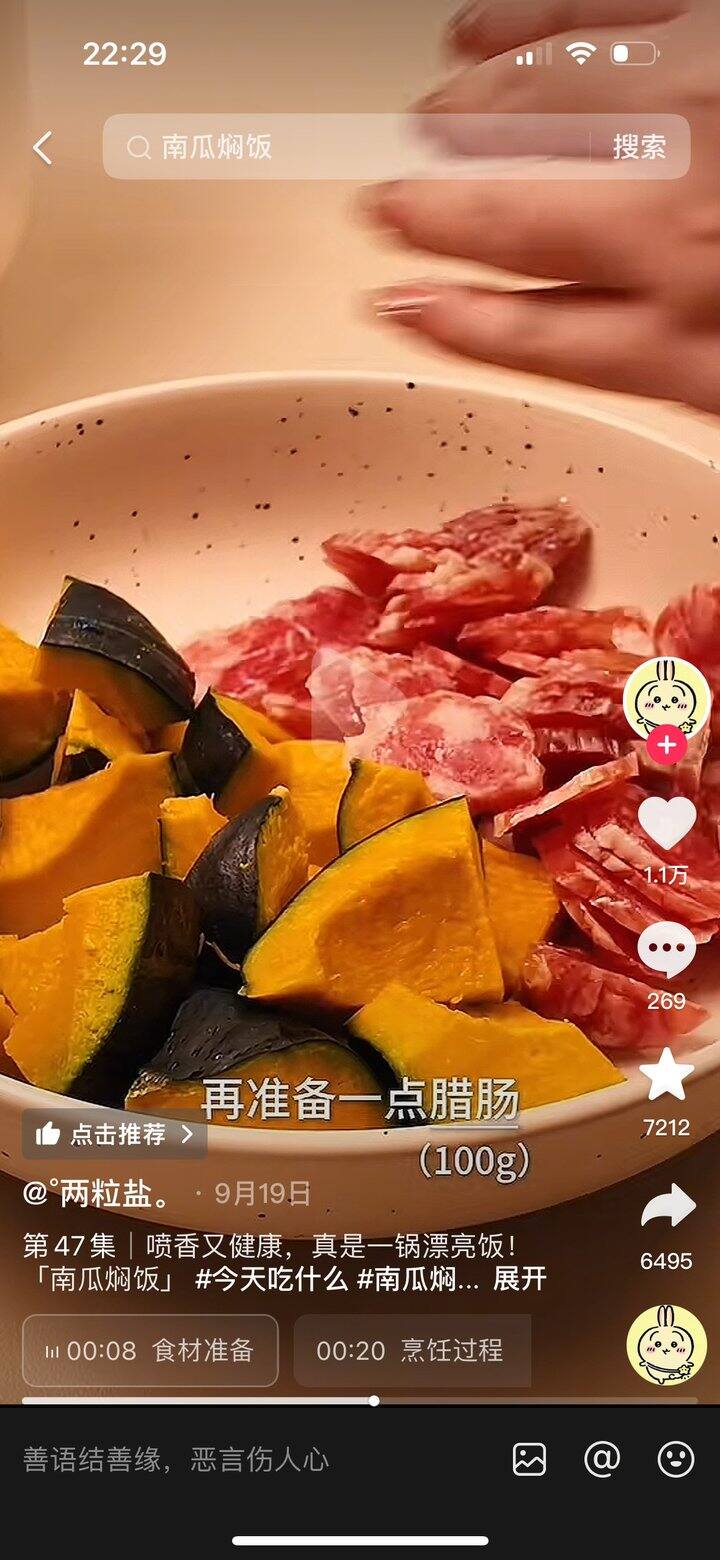
Task: Open the comments bubble
Action: pos(666,950)
